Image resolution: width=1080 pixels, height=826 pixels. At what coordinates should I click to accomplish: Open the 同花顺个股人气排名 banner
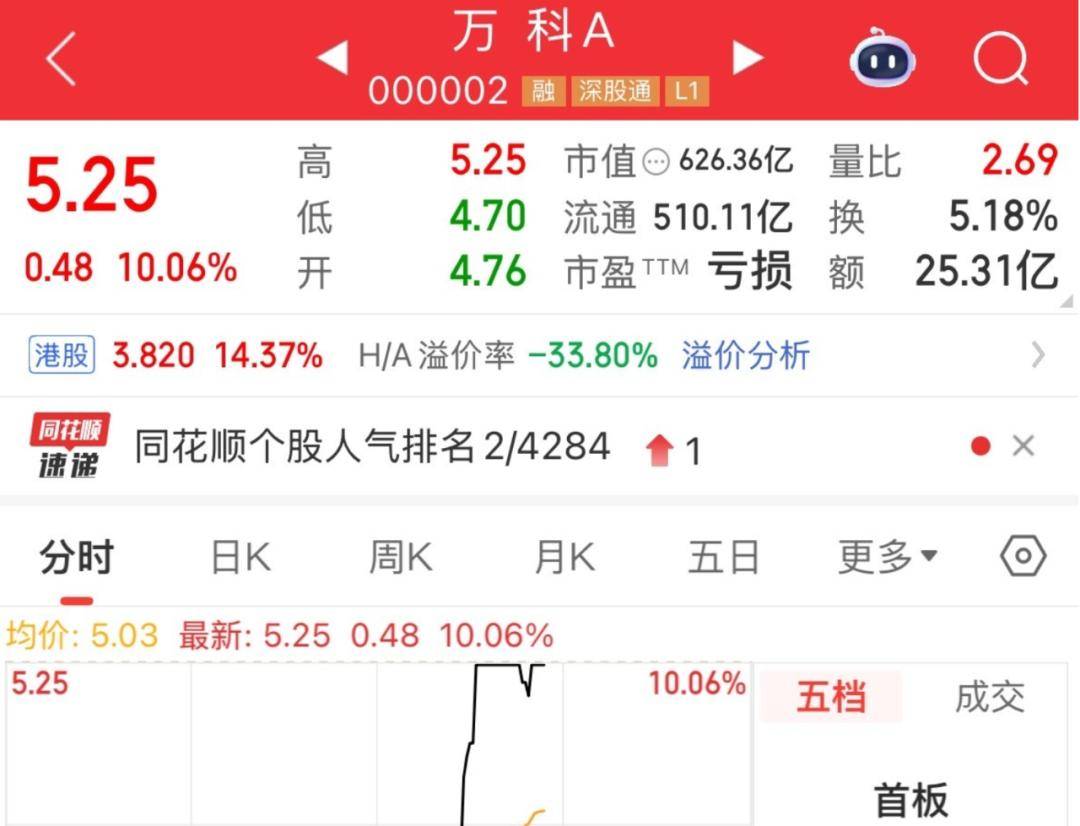(372, 447)
